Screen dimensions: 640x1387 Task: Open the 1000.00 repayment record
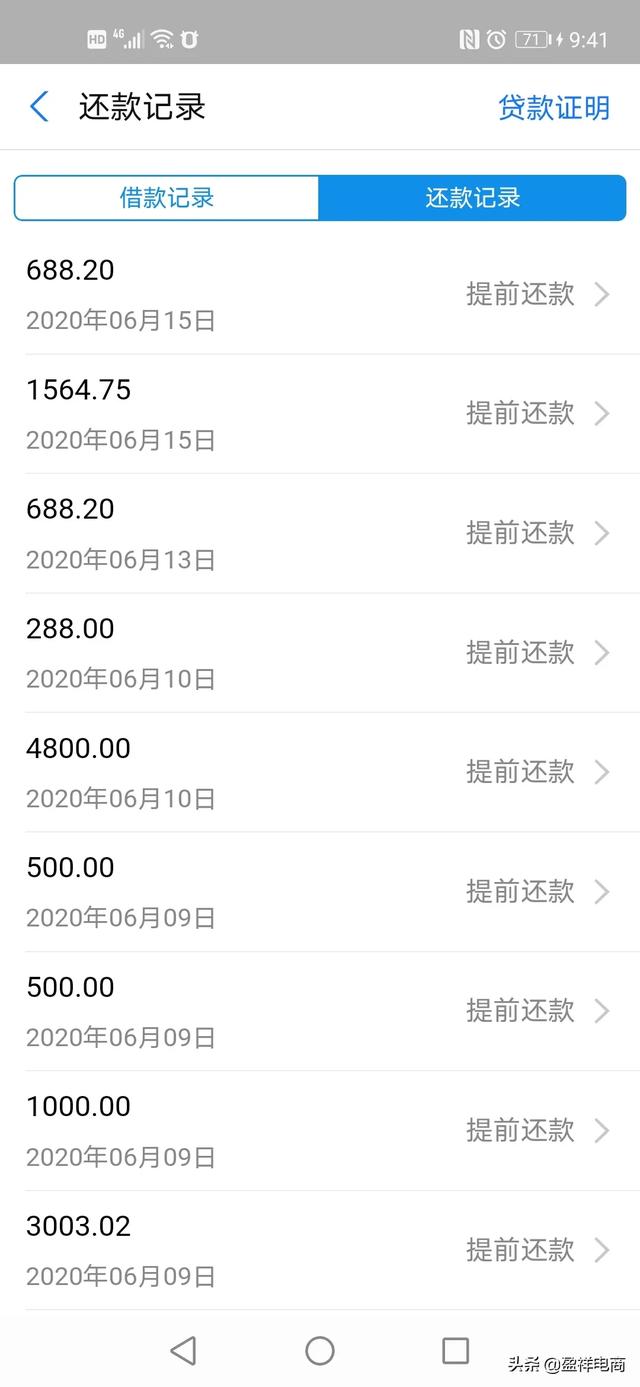pyautogui.click(x=320, y=1130)
